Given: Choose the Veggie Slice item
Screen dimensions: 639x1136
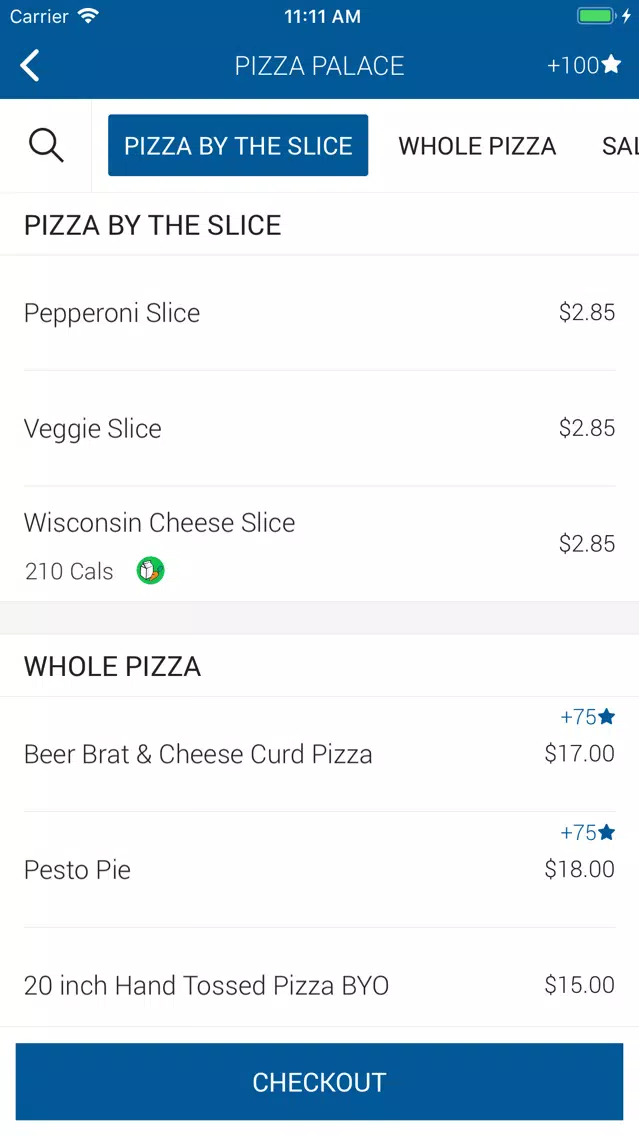Looking at the screenshot, I should [x=320, y=428].
